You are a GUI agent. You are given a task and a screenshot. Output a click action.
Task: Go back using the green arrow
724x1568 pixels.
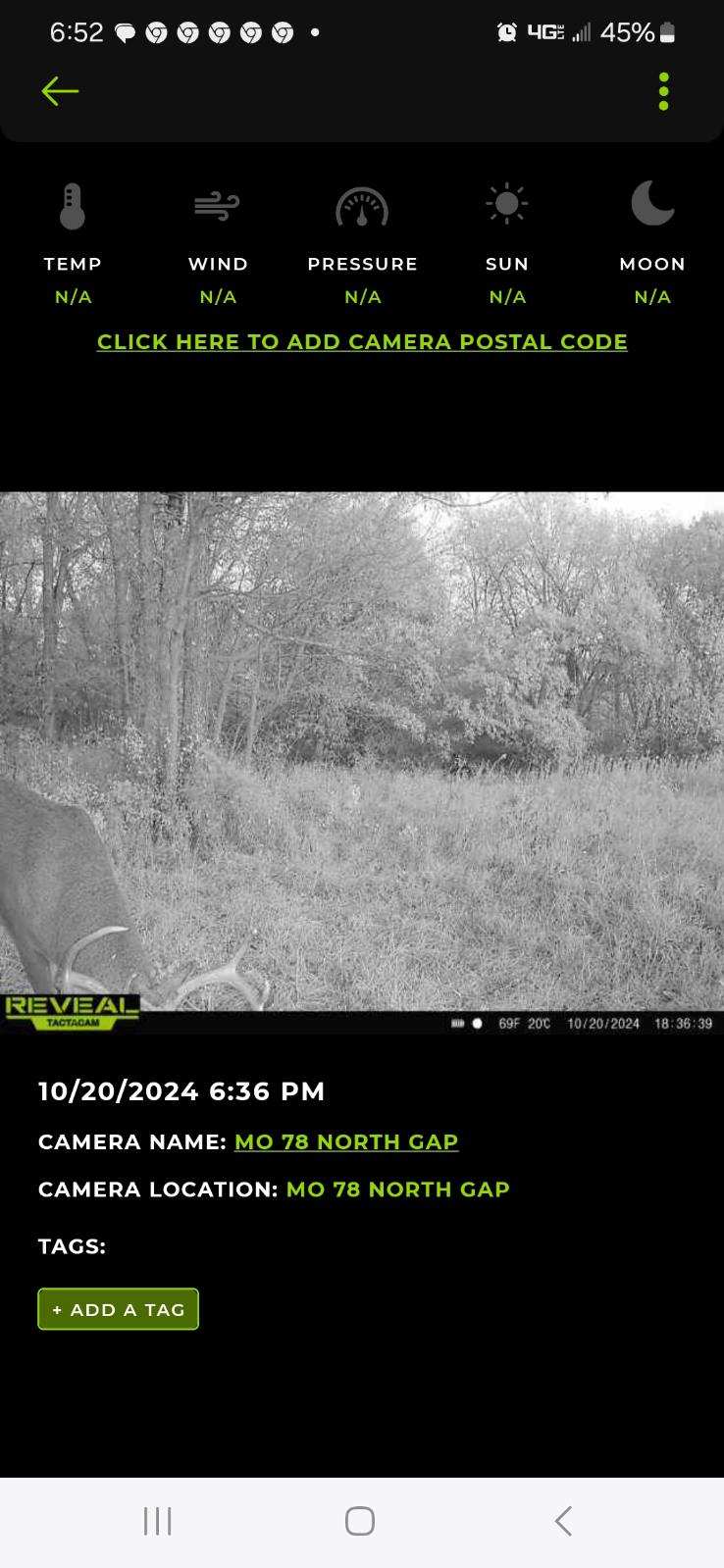pos(60,91)
